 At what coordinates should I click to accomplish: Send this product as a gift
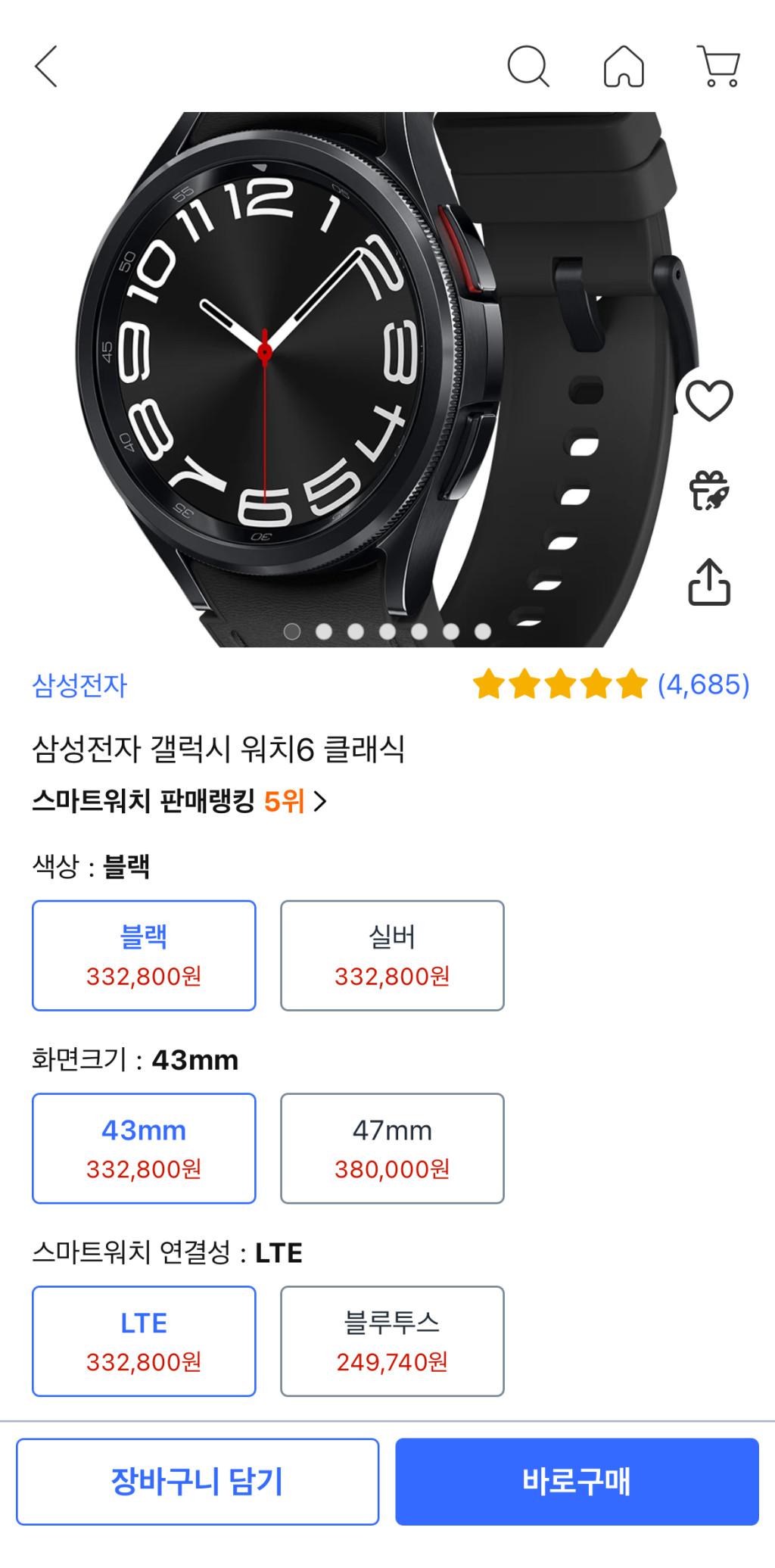tap(709, 491)
